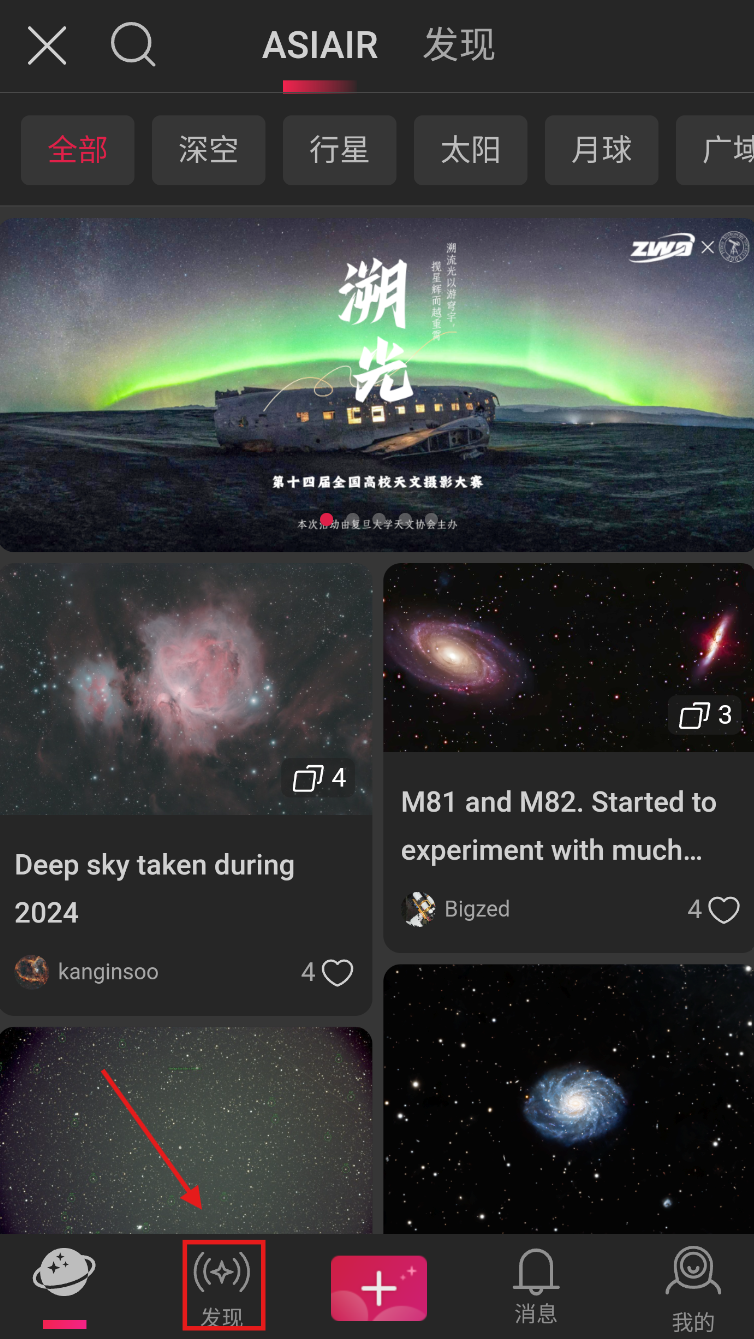Filter posts by 深空
The height and width of the screenshot is (1339, 754).
208,151
